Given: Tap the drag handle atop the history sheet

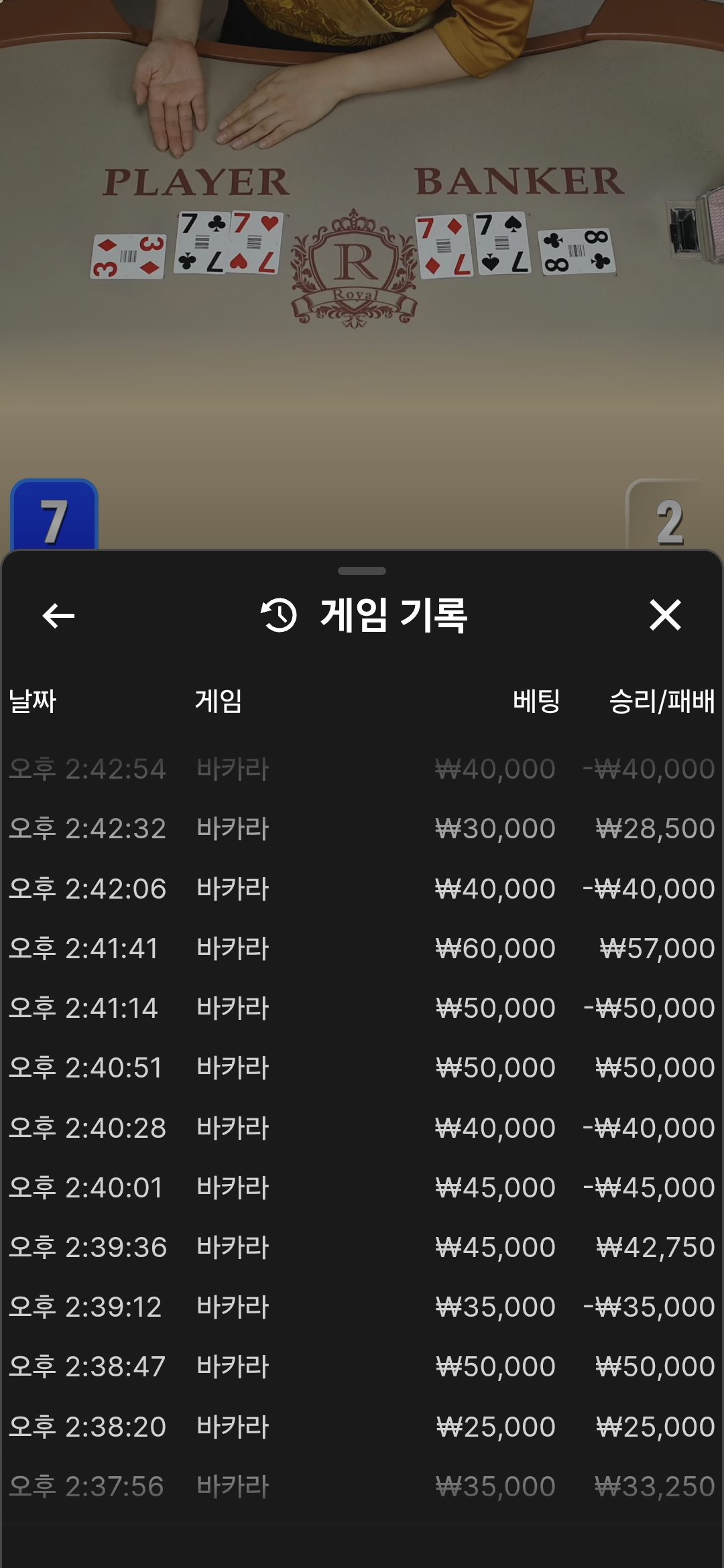Looking at the screenshot, I should (362, 571).
